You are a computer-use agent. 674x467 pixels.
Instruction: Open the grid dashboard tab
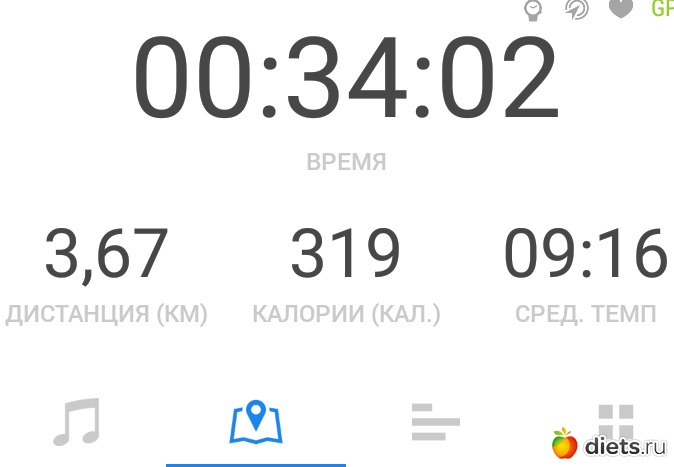coord(615,420)
